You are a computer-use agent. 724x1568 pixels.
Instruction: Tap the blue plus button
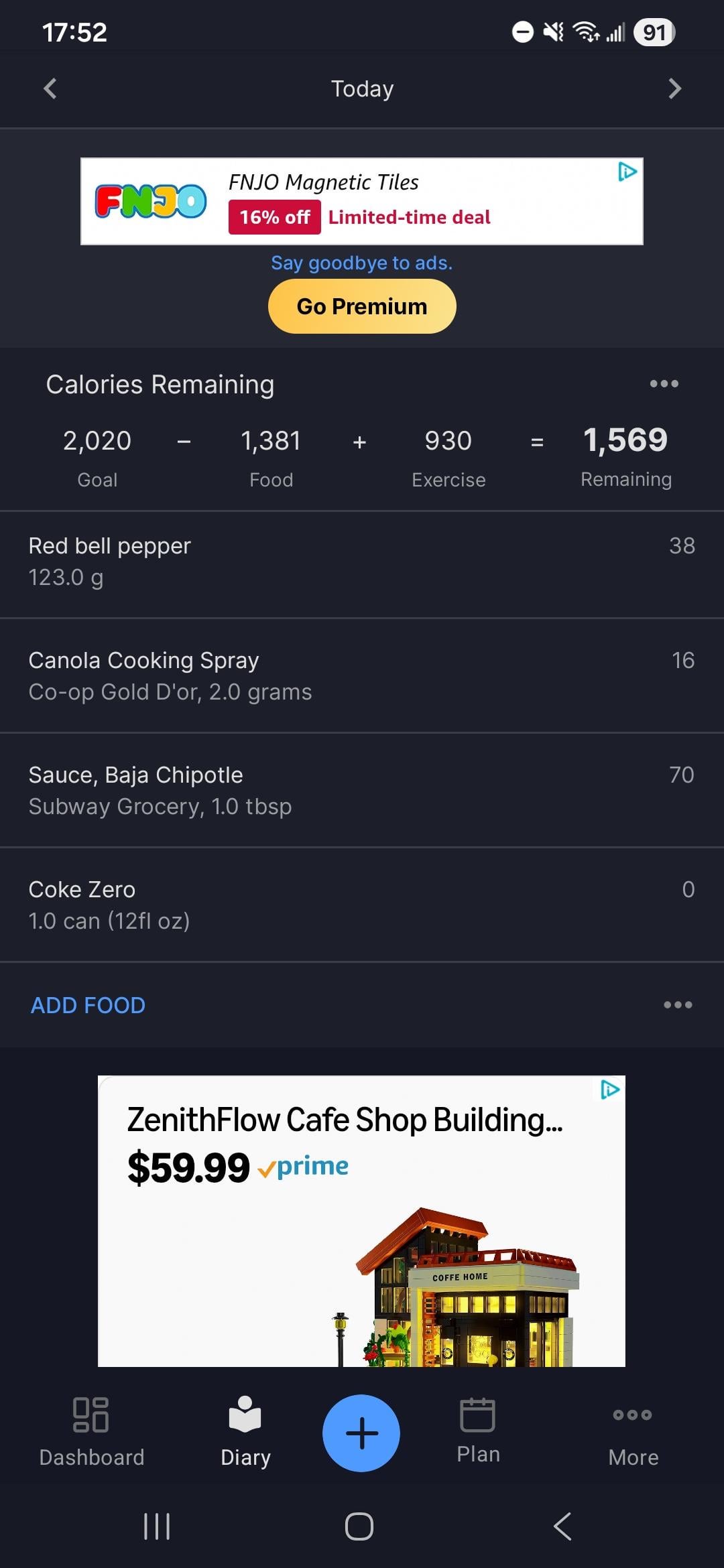[x=361, y=1433]
